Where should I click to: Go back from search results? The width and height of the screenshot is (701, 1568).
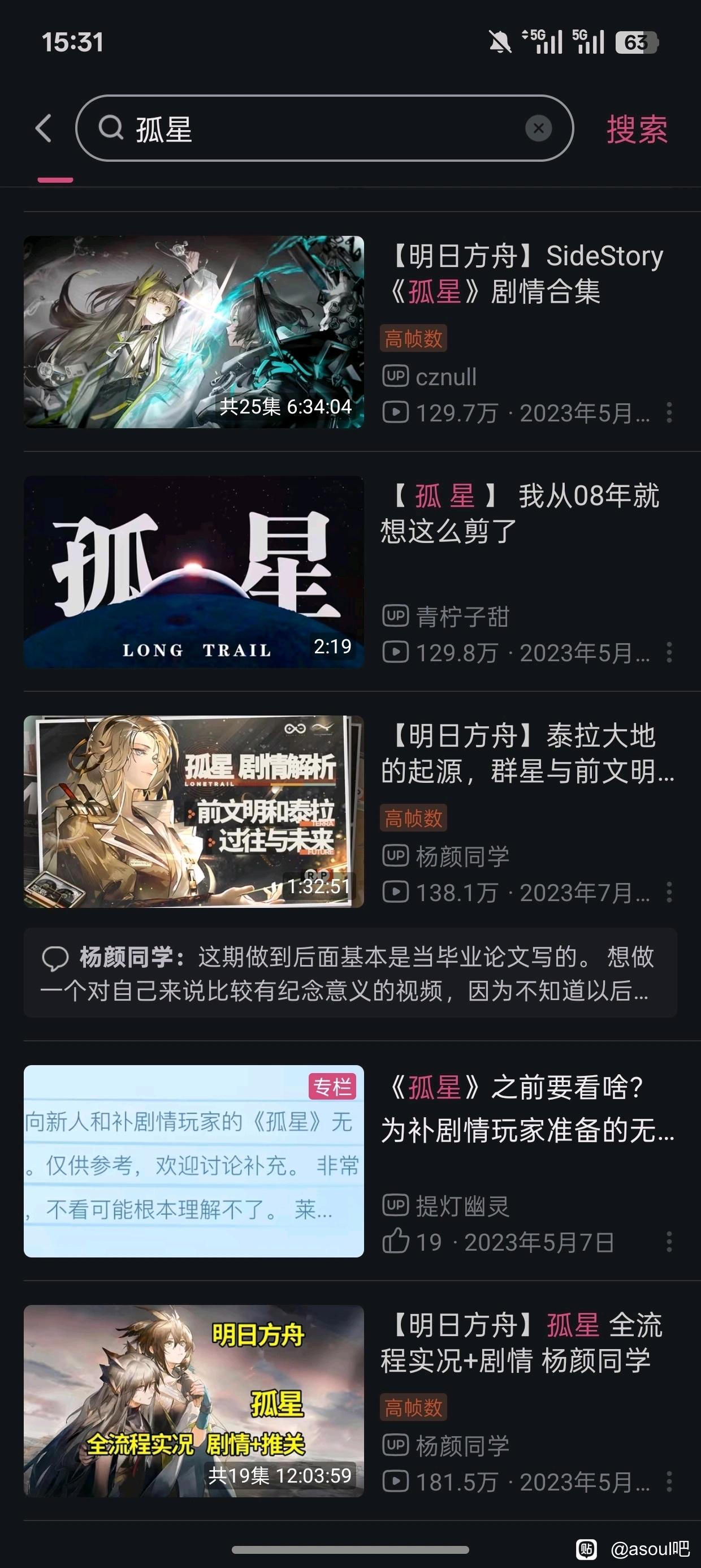coord(43,128)
